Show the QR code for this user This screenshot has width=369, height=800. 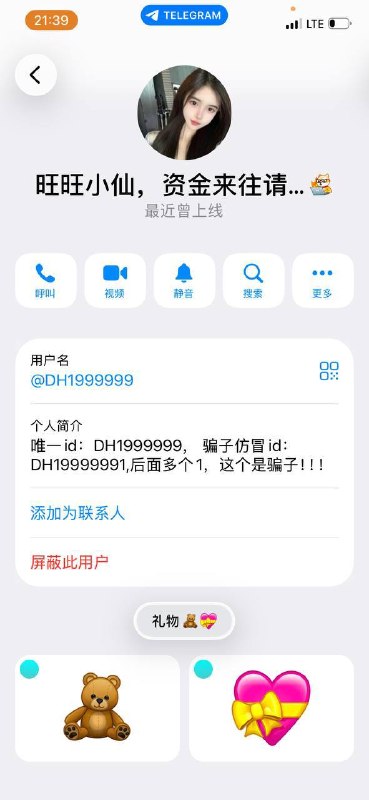point(329,371)
